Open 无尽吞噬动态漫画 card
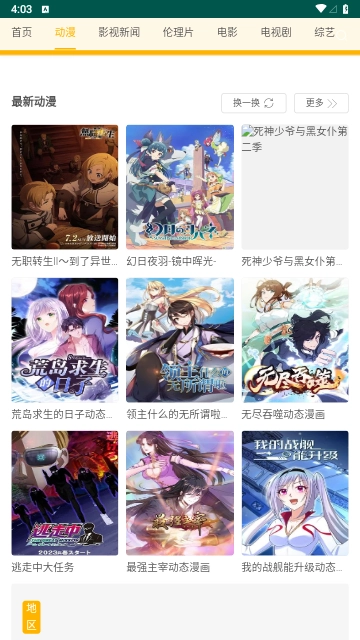Image resolution: width=360 pixels, height=640 pixels. coord(295,349)
